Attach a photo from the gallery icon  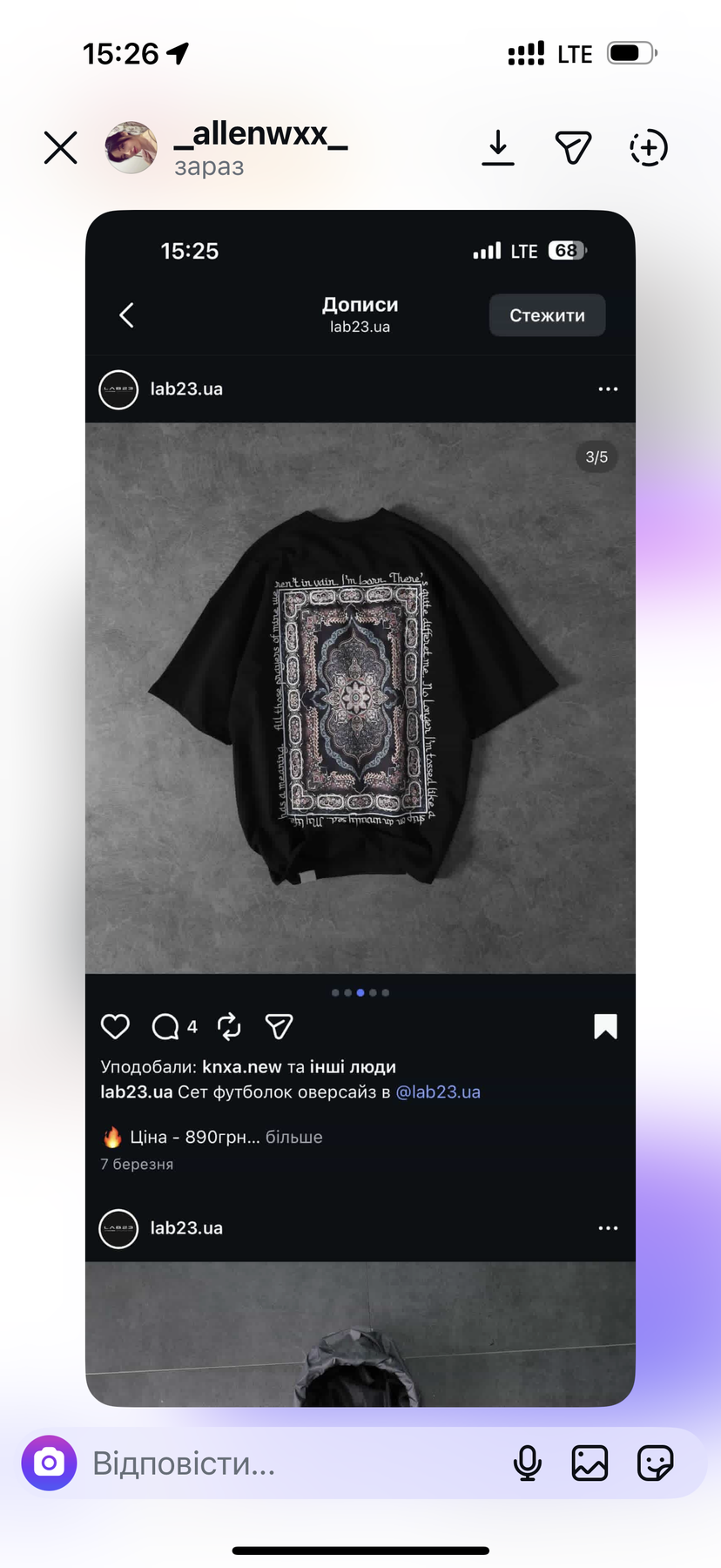tap(590, 1463)
